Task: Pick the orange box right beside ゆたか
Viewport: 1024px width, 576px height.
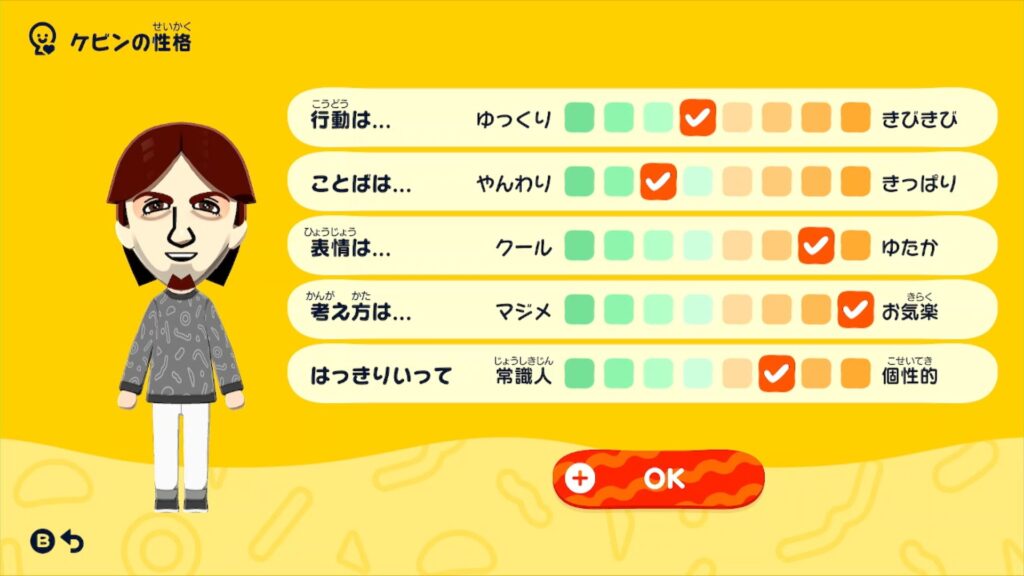Action: [855, 246]
